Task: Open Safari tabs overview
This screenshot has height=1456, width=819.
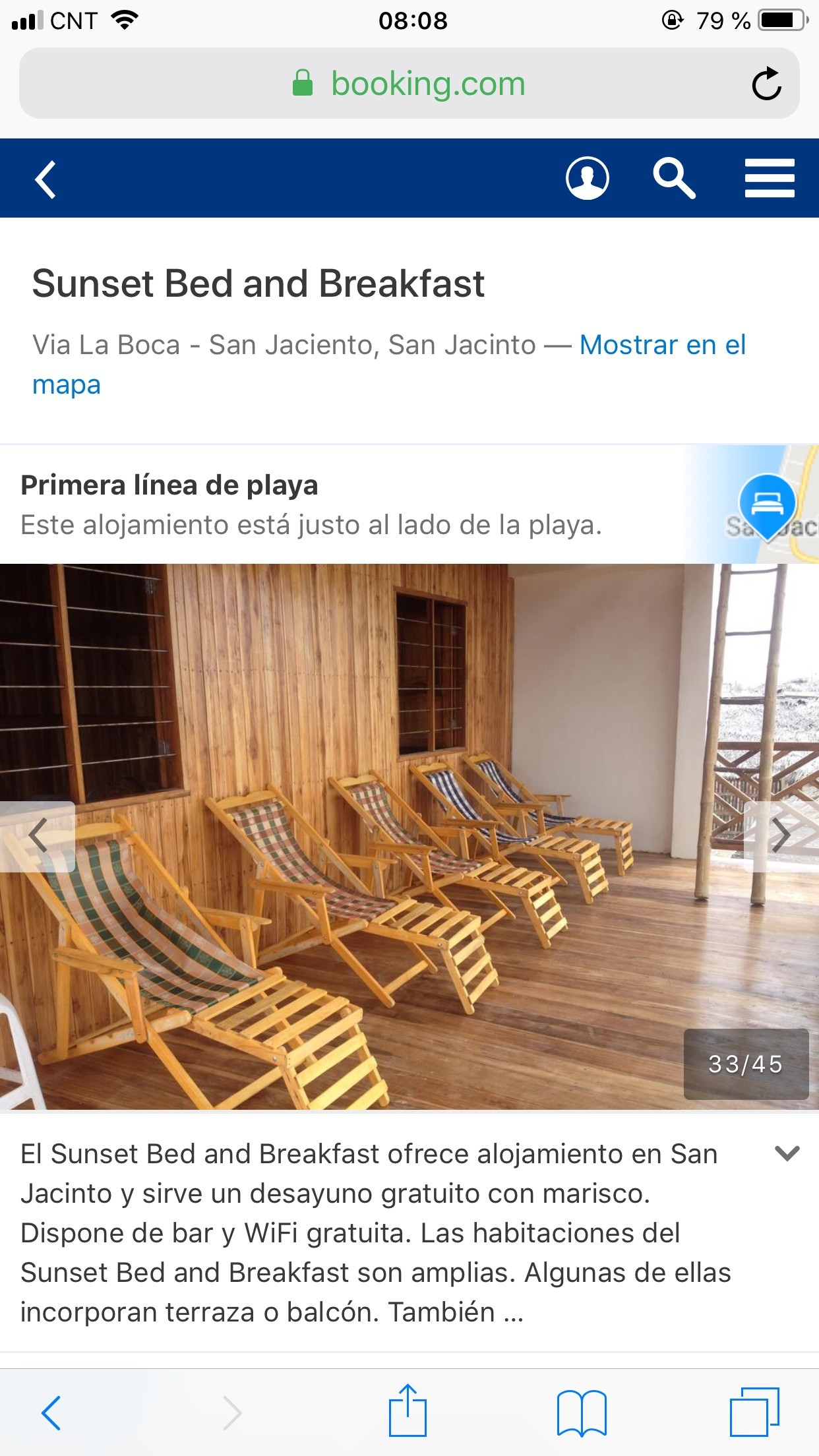Action: pos(754,1412)
